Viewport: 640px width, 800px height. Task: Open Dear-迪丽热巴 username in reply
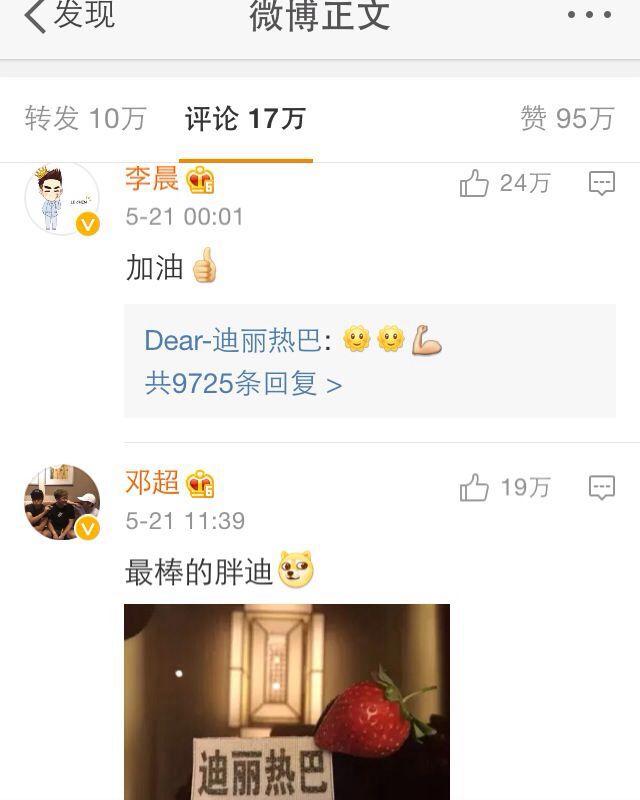[233, 341]
